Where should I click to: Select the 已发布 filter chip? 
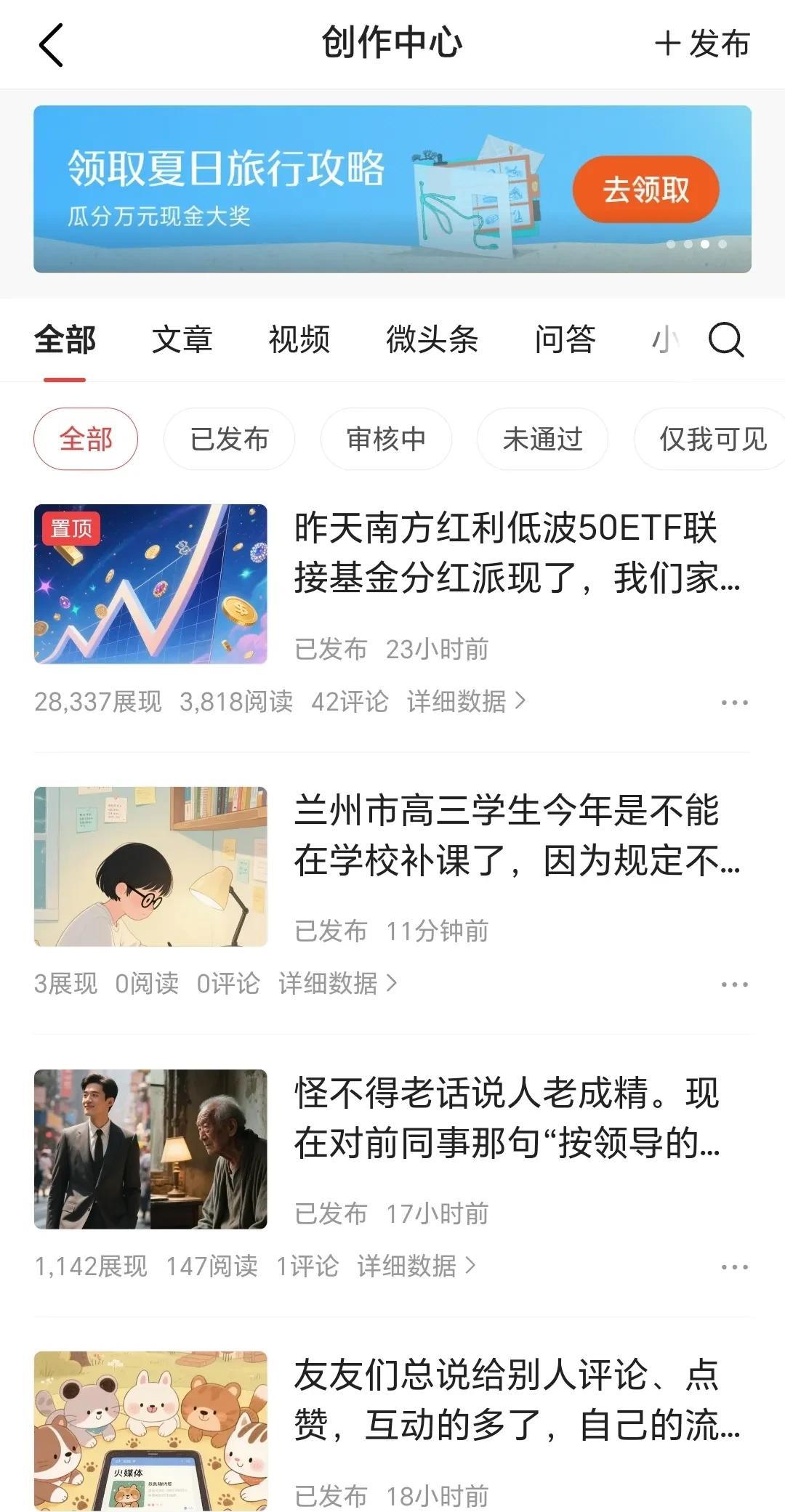coord(229,439)
